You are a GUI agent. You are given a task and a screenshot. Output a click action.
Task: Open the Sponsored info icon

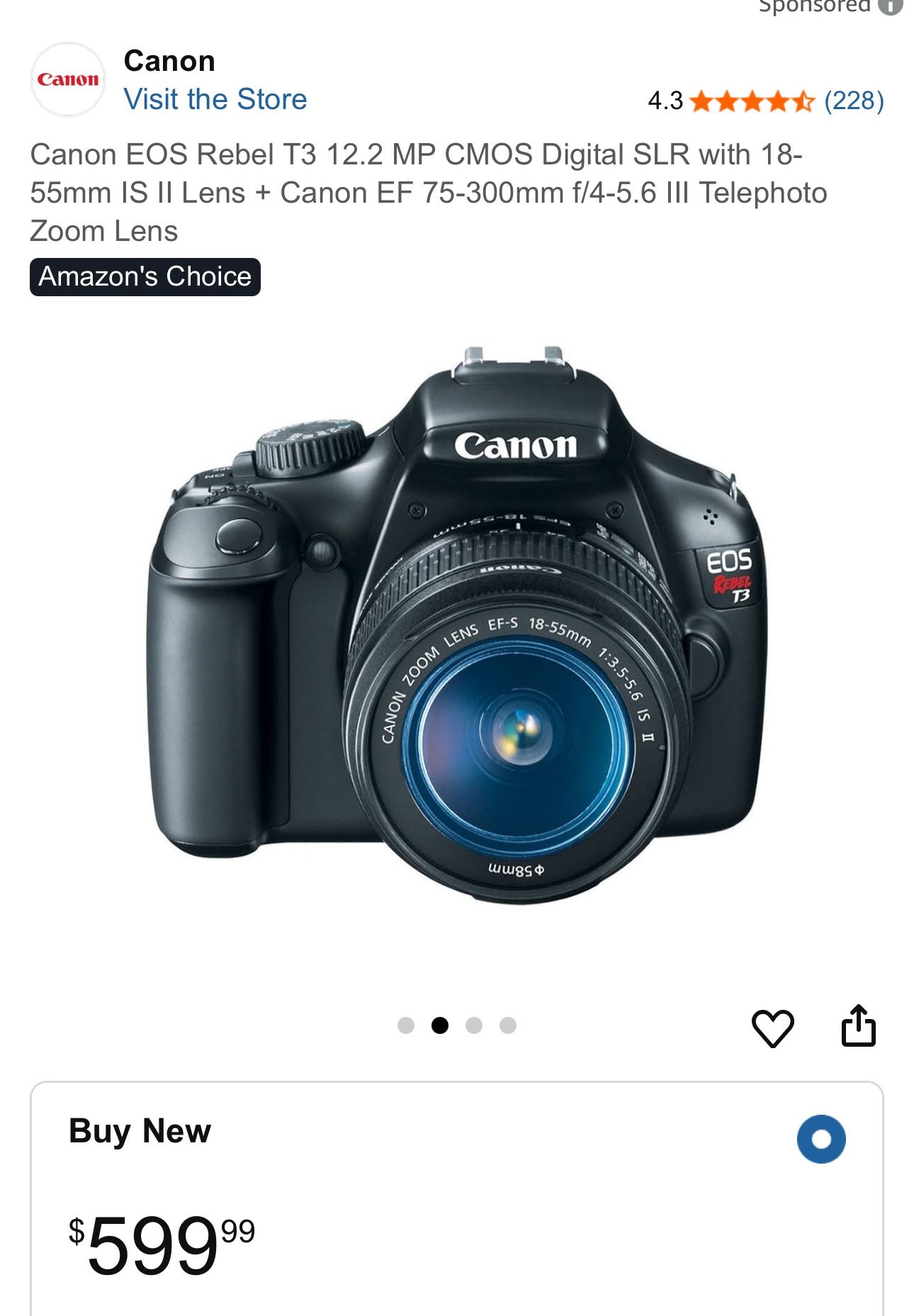(890, 6)
